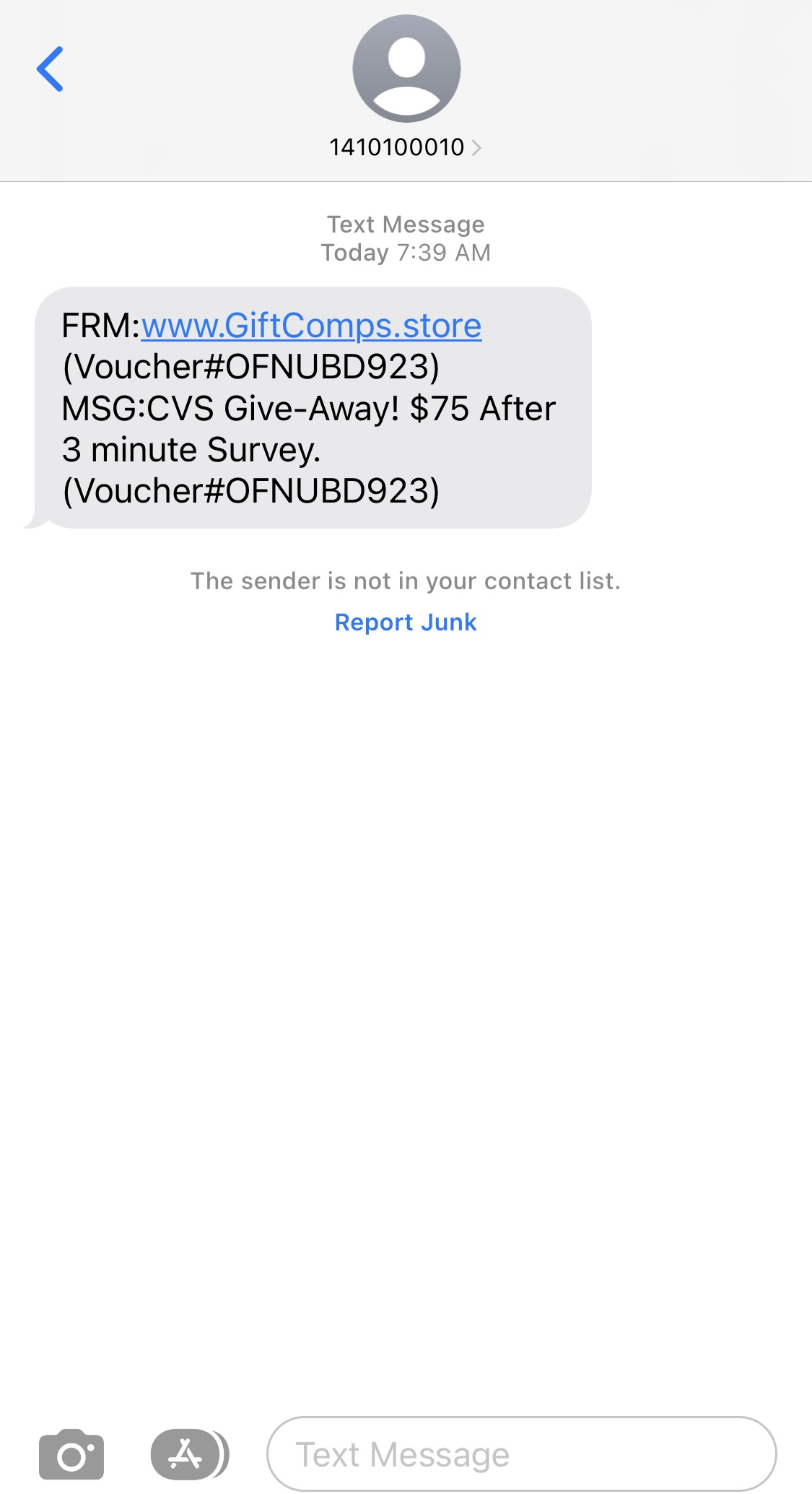Screen dimensions: 812x1494
Task: Open the App Store apps drawer
Action: 186,1454
